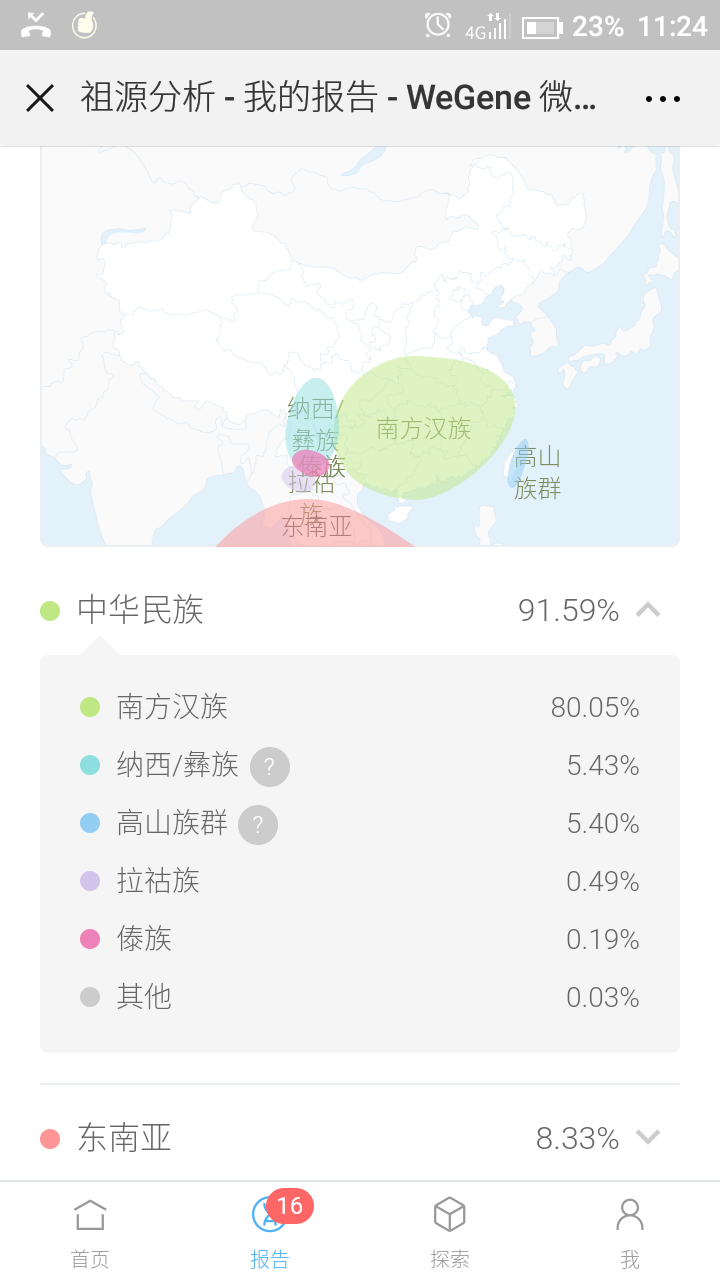
Task: Open the three-dot overflow menu
Action: coord(662,99)
